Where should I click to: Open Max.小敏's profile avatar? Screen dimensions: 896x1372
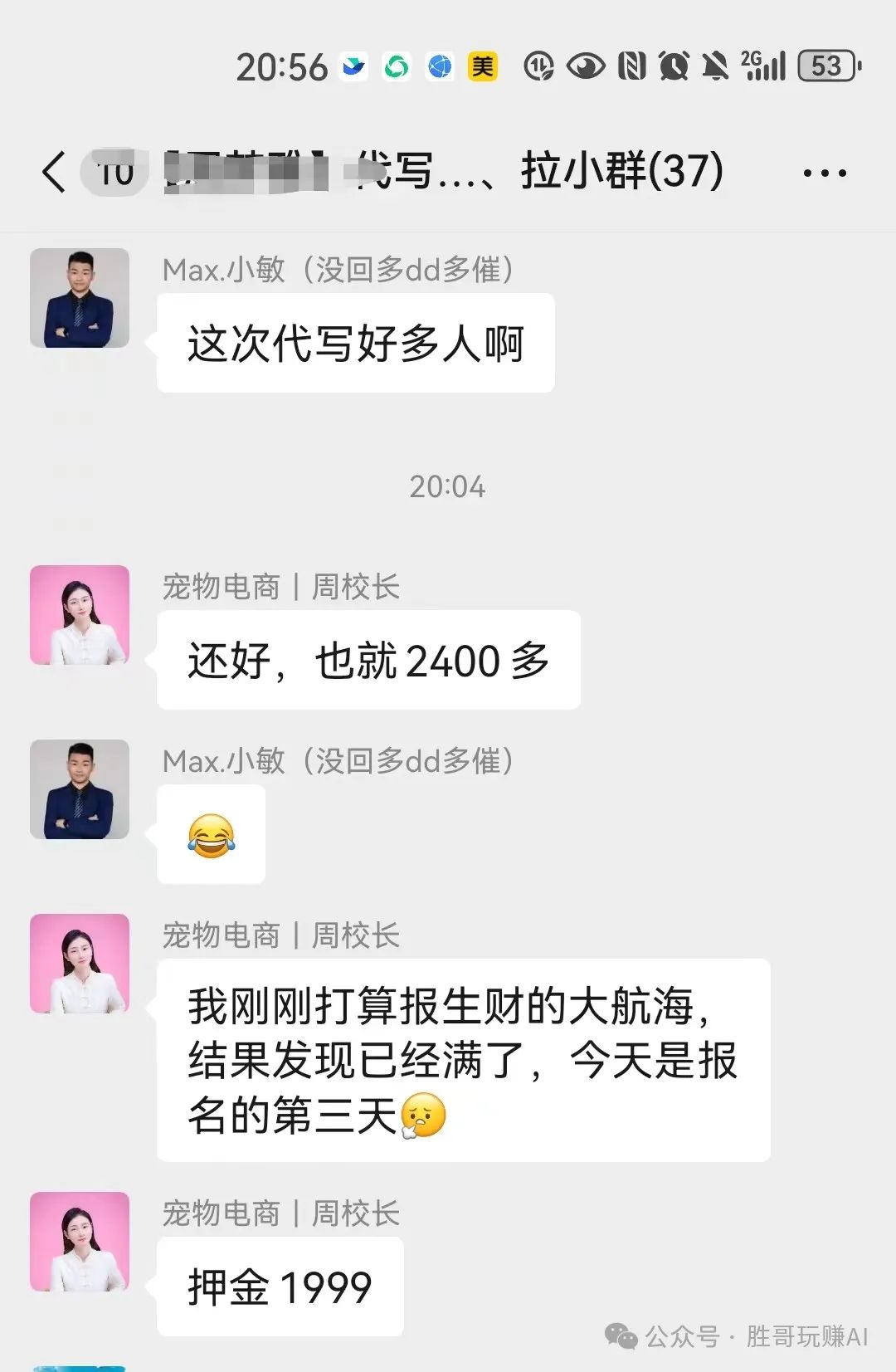[x=79, y=299]
